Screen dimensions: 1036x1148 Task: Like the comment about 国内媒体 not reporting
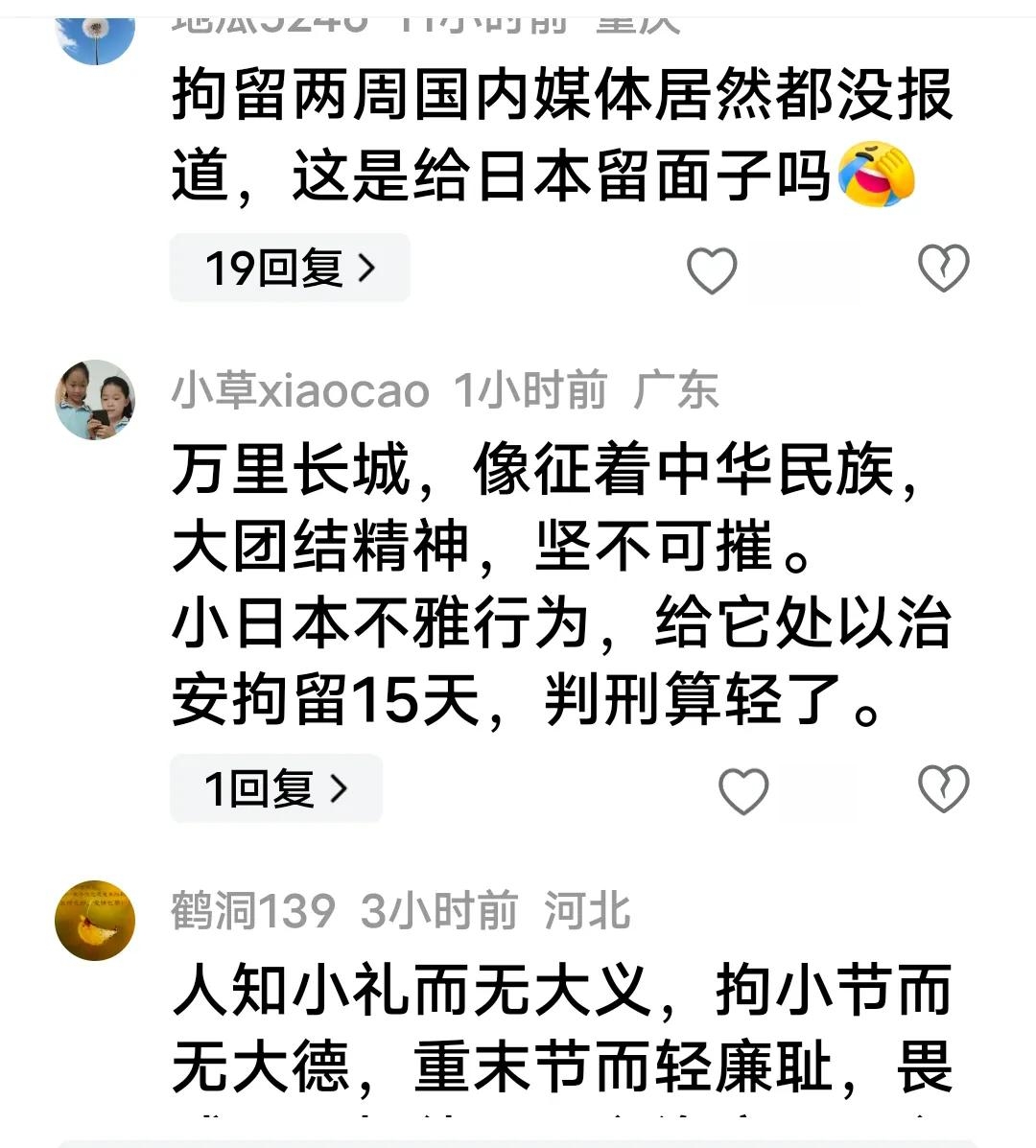(713, 270)
